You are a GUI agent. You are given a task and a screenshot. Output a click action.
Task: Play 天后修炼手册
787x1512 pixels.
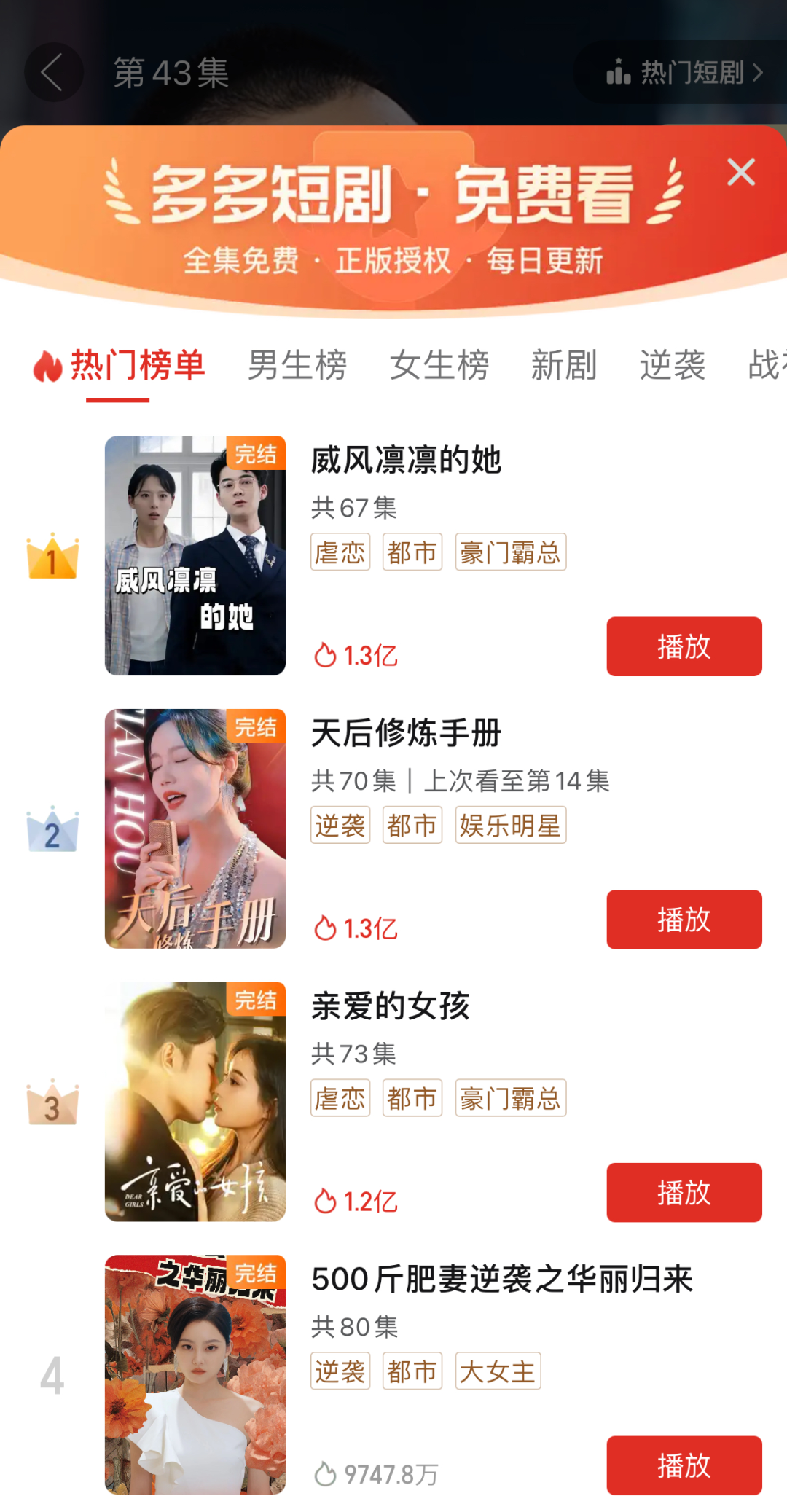[684, 919]
